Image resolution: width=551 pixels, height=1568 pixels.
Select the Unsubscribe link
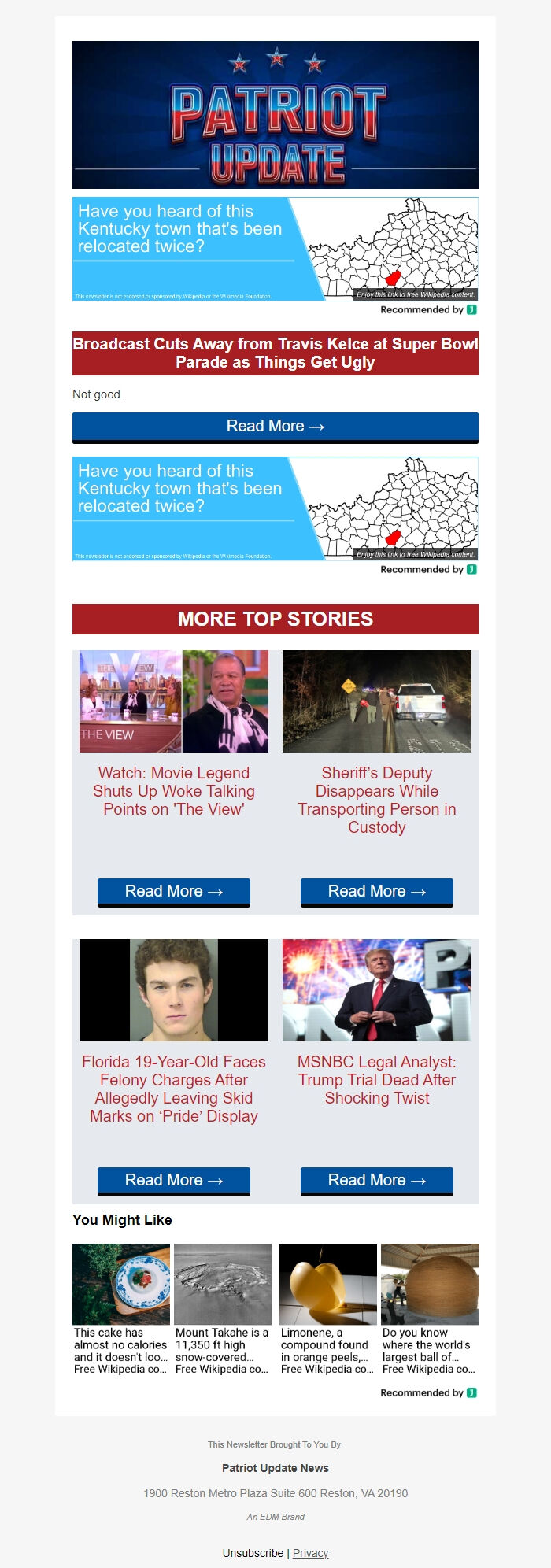tap(253, 1553)
